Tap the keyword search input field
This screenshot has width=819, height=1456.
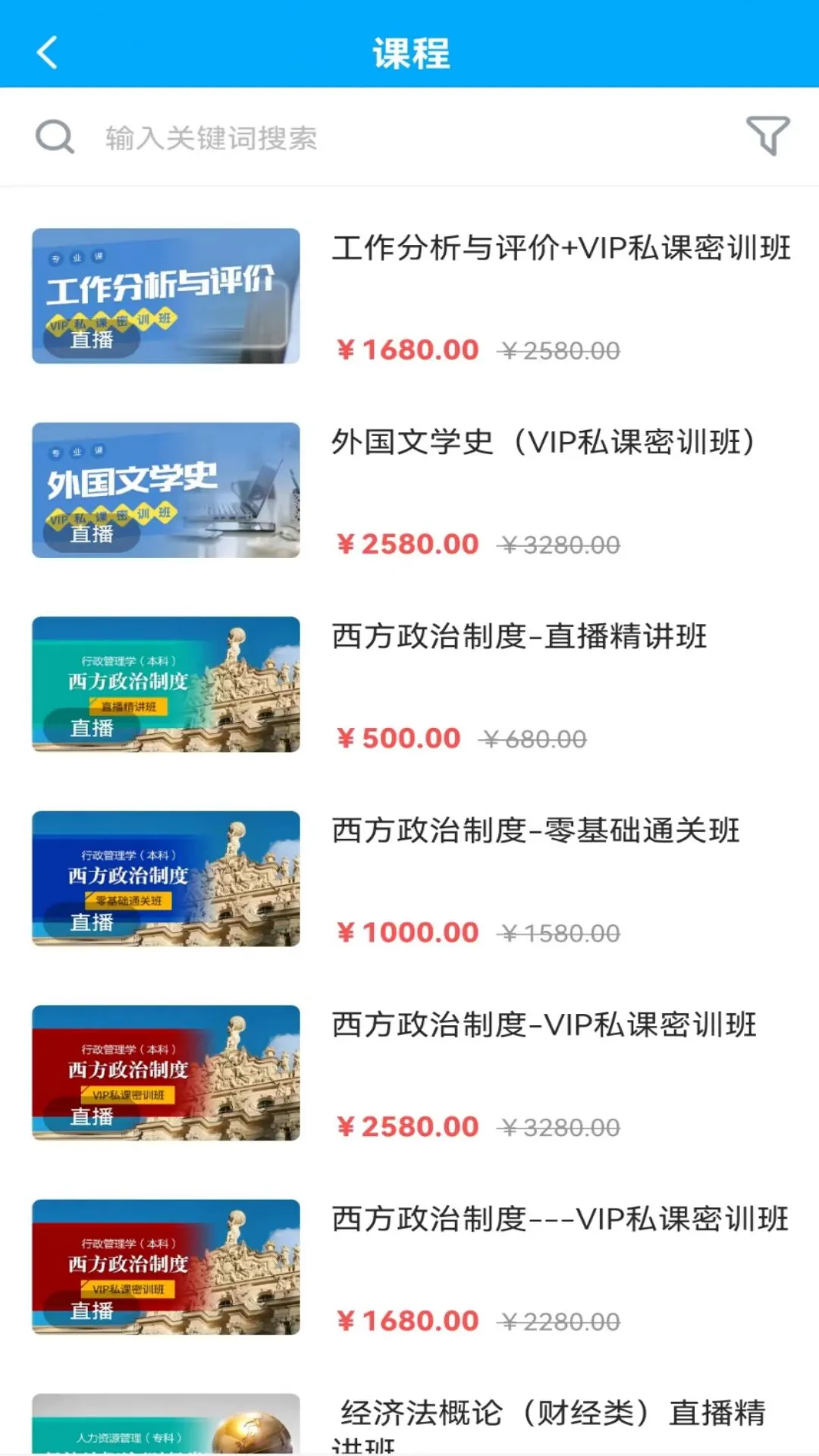click(303, 139)
